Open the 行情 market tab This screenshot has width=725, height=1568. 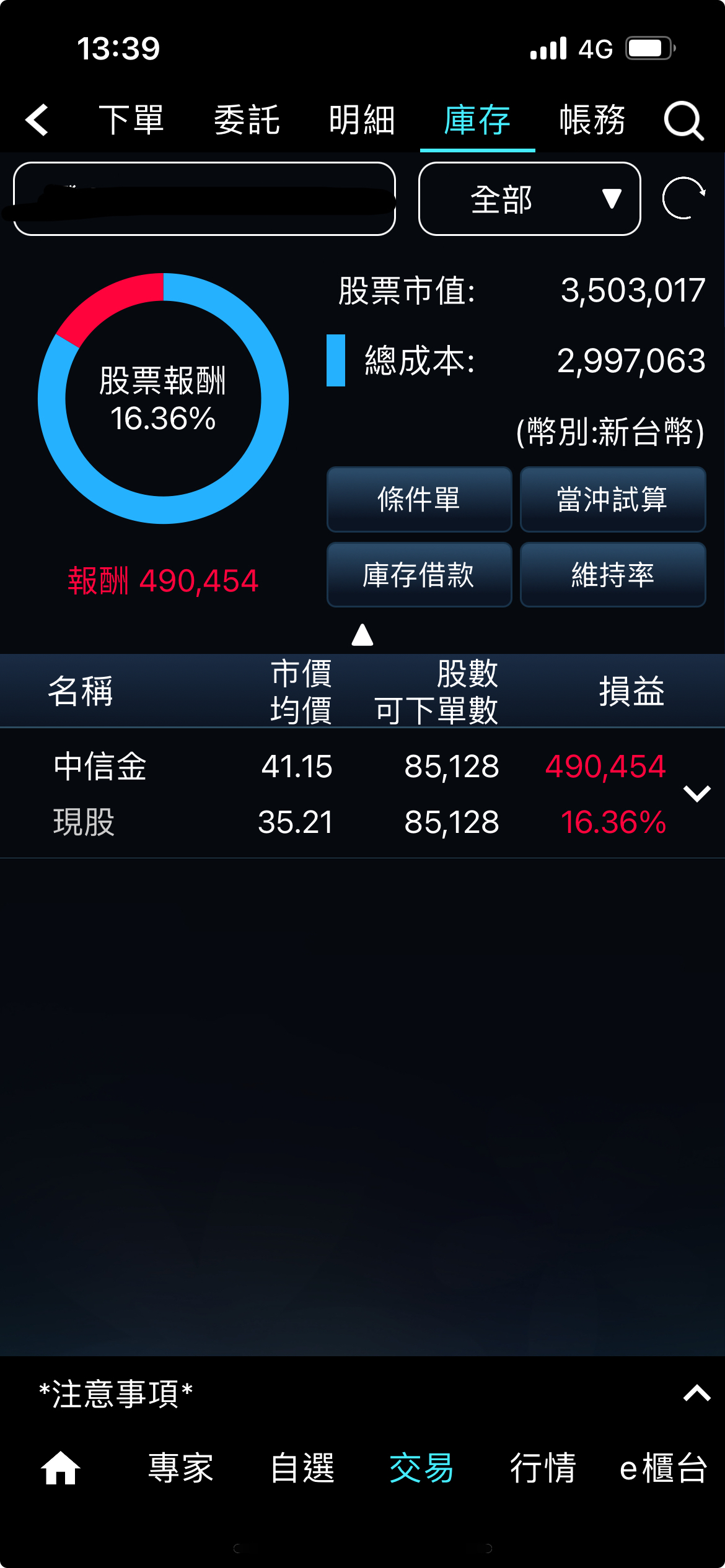[543, 1468]
